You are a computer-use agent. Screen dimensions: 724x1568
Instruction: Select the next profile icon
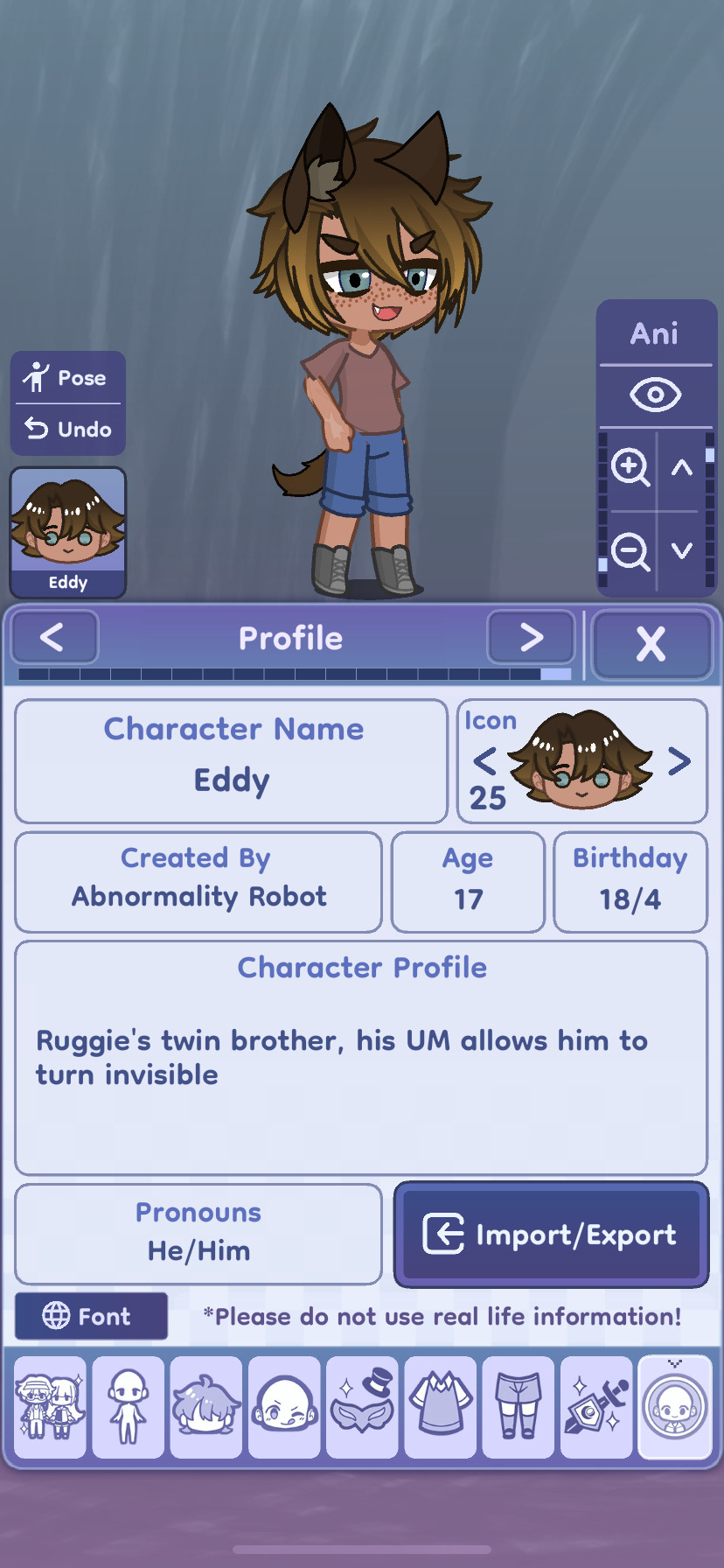pos(679,761)
